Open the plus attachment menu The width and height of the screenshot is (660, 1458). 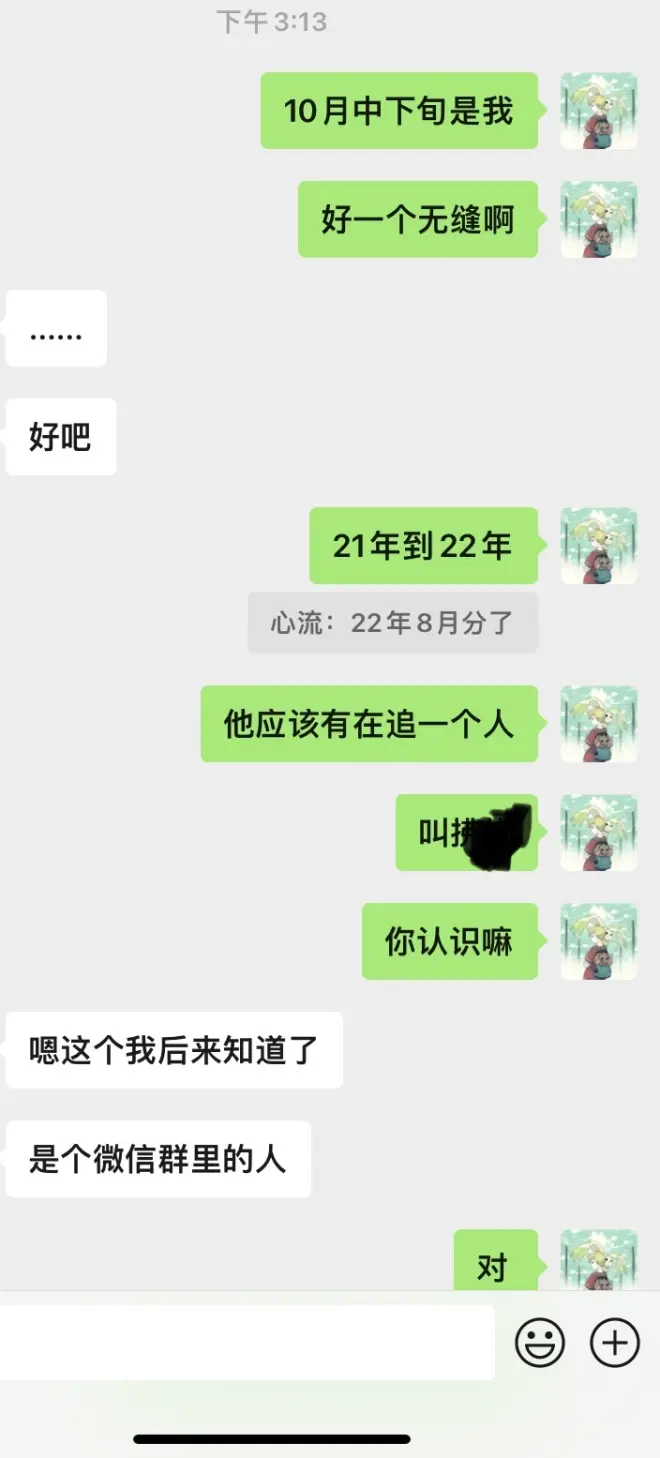(x=615, y=1342)
